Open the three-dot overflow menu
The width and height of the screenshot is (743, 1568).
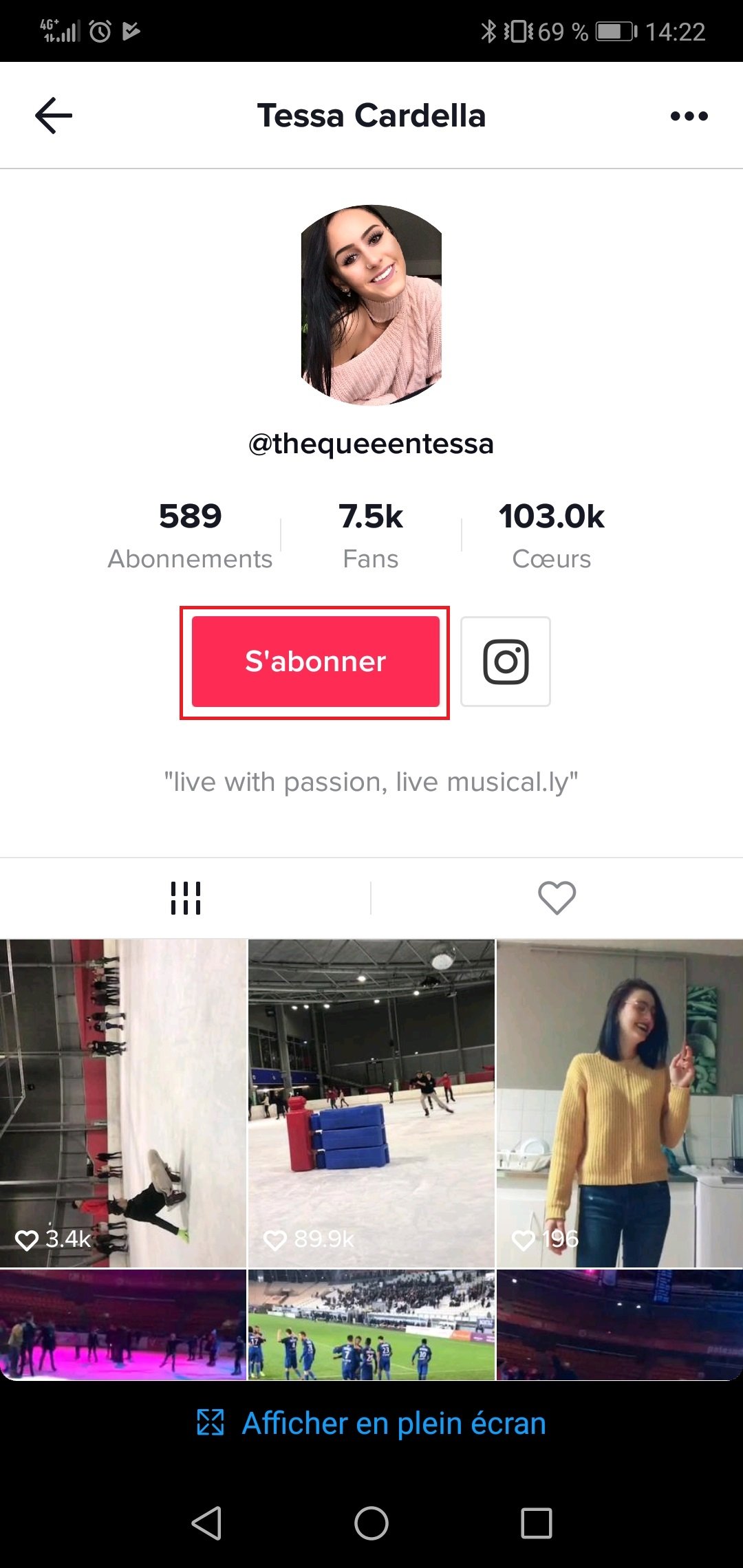point(689,116)
